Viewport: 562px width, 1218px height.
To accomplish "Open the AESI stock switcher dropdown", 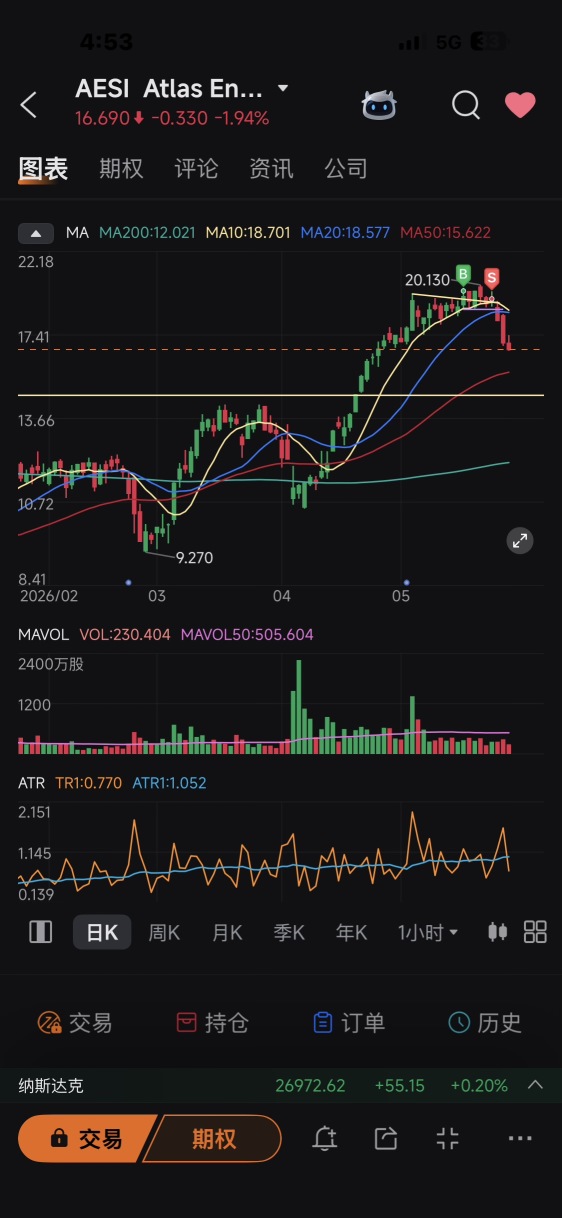I will coord(283,89).
